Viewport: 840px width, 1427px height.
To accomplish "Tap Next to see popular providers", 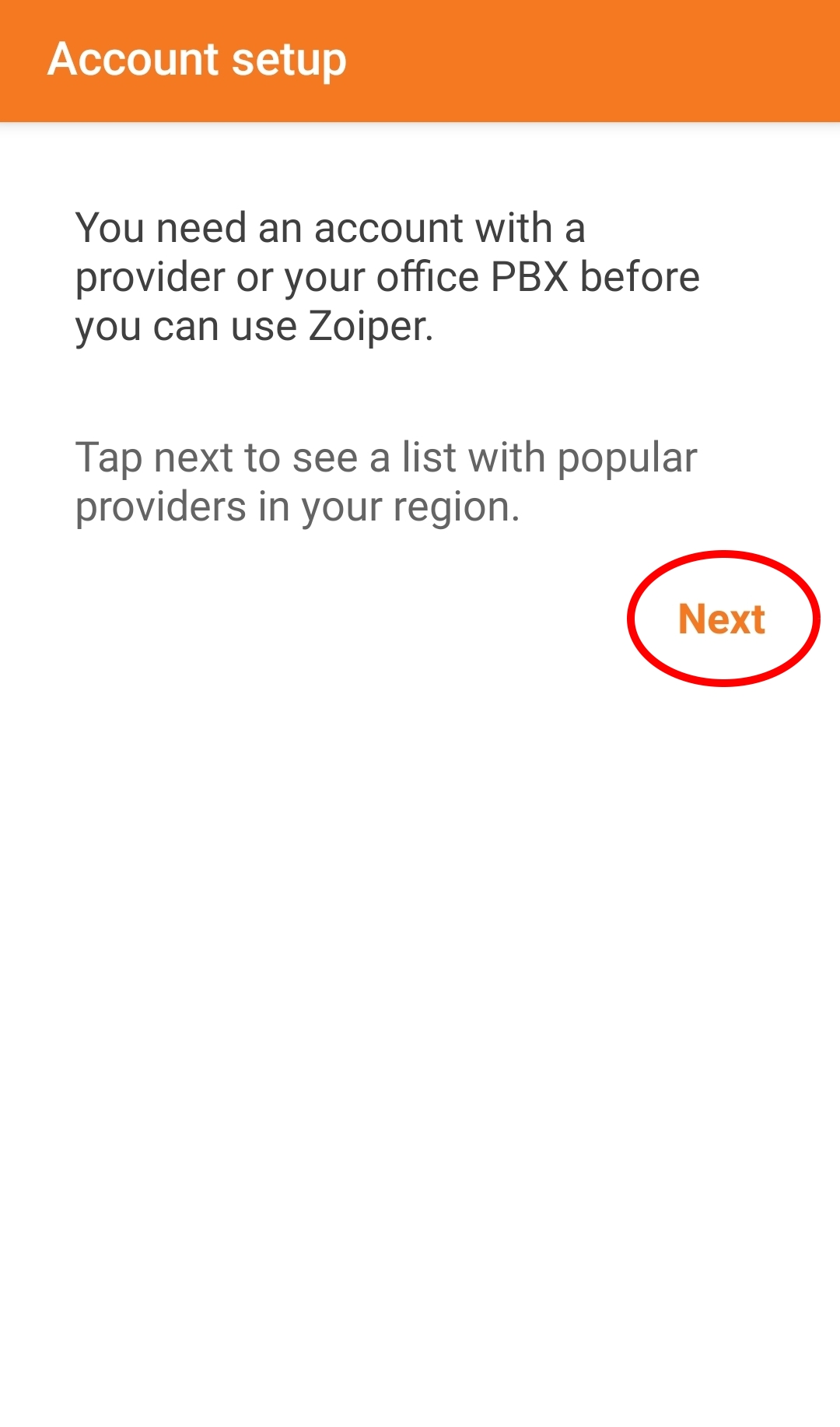I will tap(722, 619).
